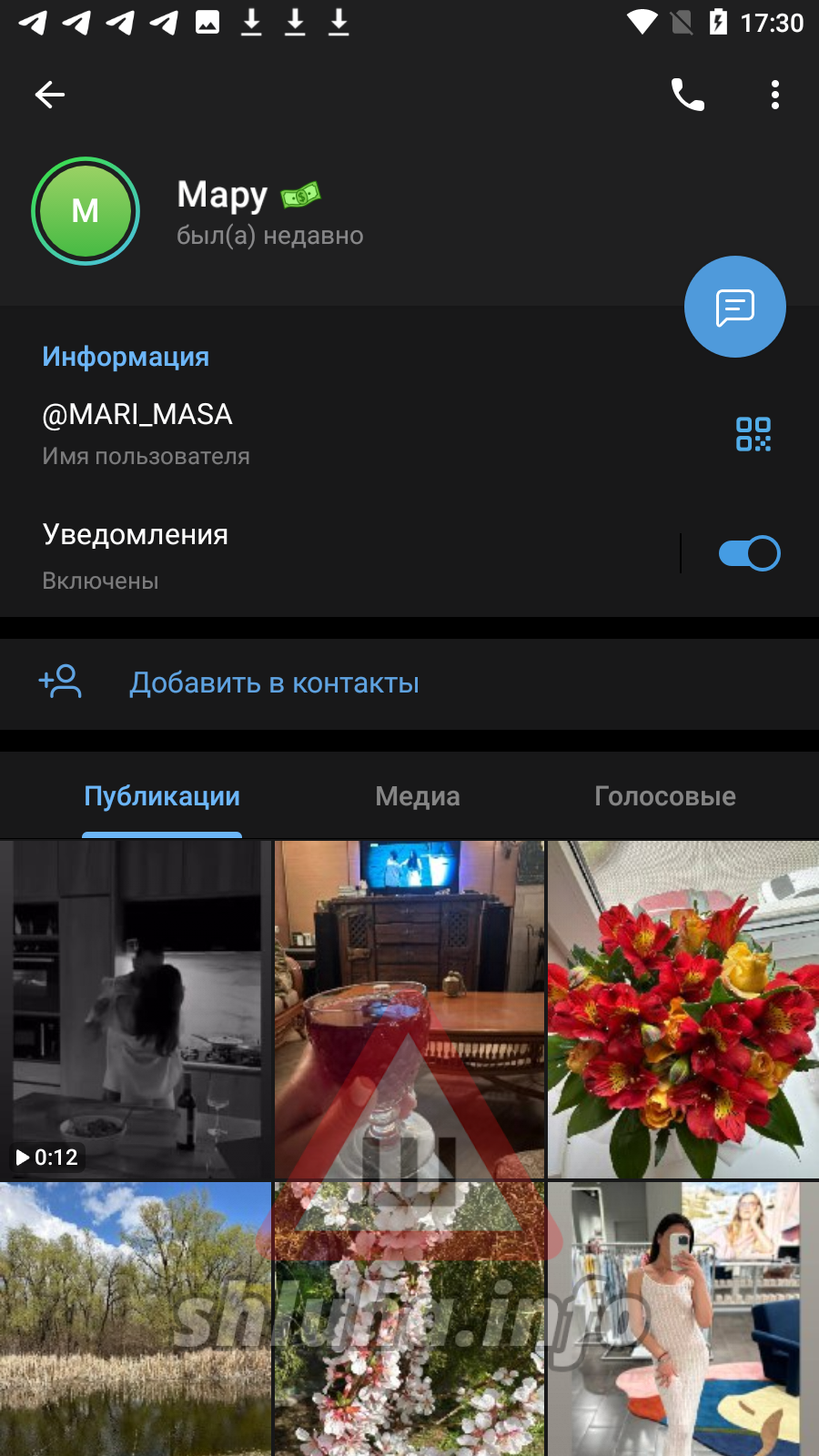This screenshot has width=819, height=1456.
Task: Open the lake and trees photo
Action: [135, 1319]
